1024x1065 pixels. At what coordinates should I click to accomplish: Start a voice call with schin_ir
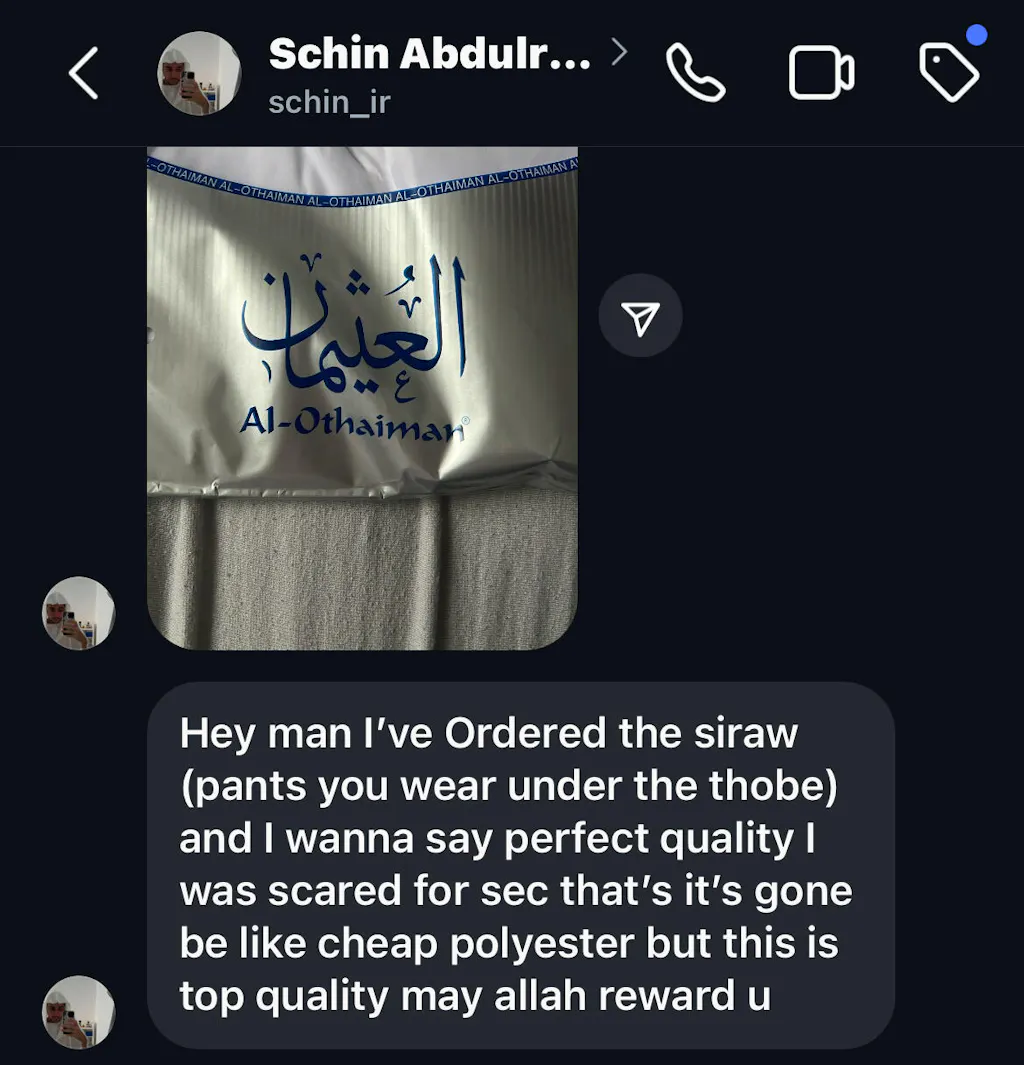click(695, 73)
